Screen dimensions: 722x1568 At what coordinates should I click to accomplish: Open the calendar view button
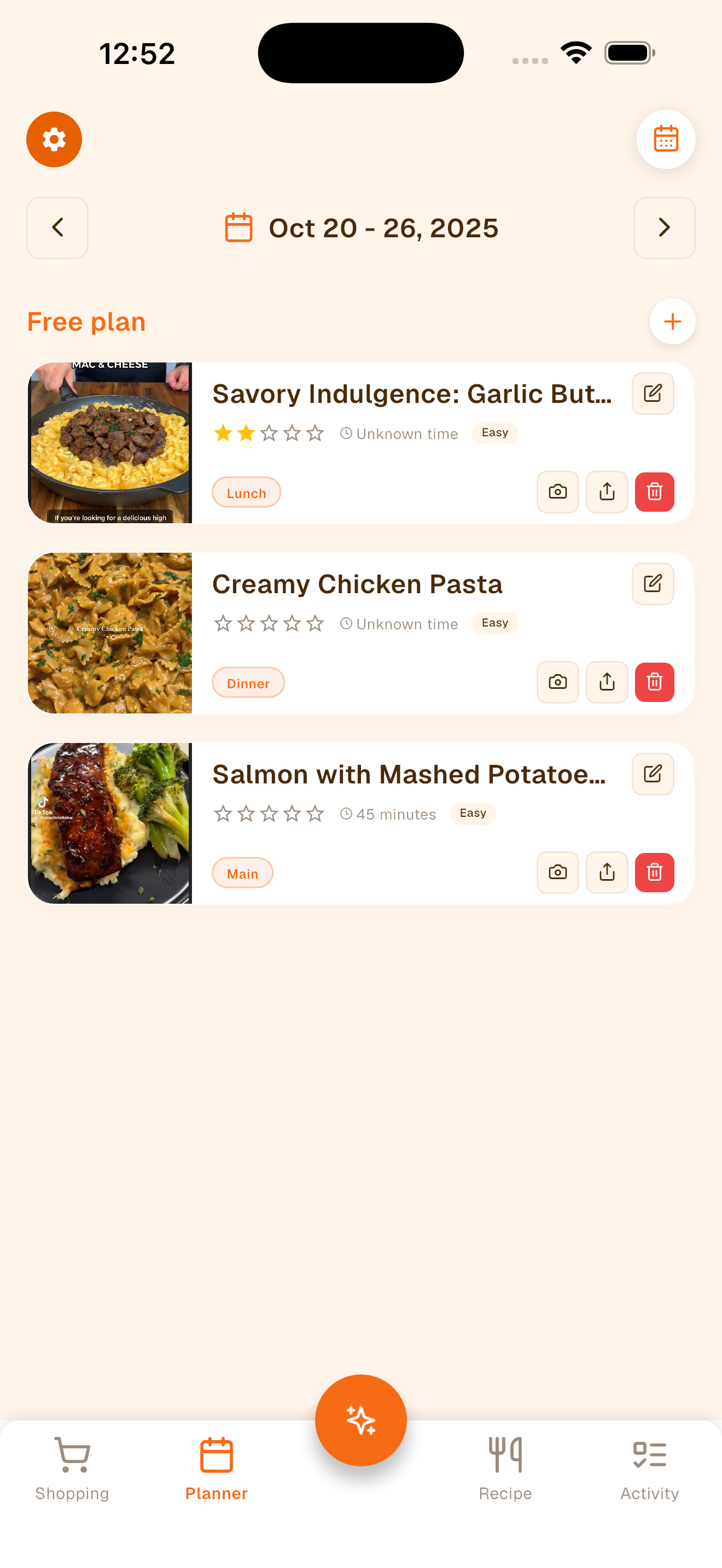click(x=665, y=139)
